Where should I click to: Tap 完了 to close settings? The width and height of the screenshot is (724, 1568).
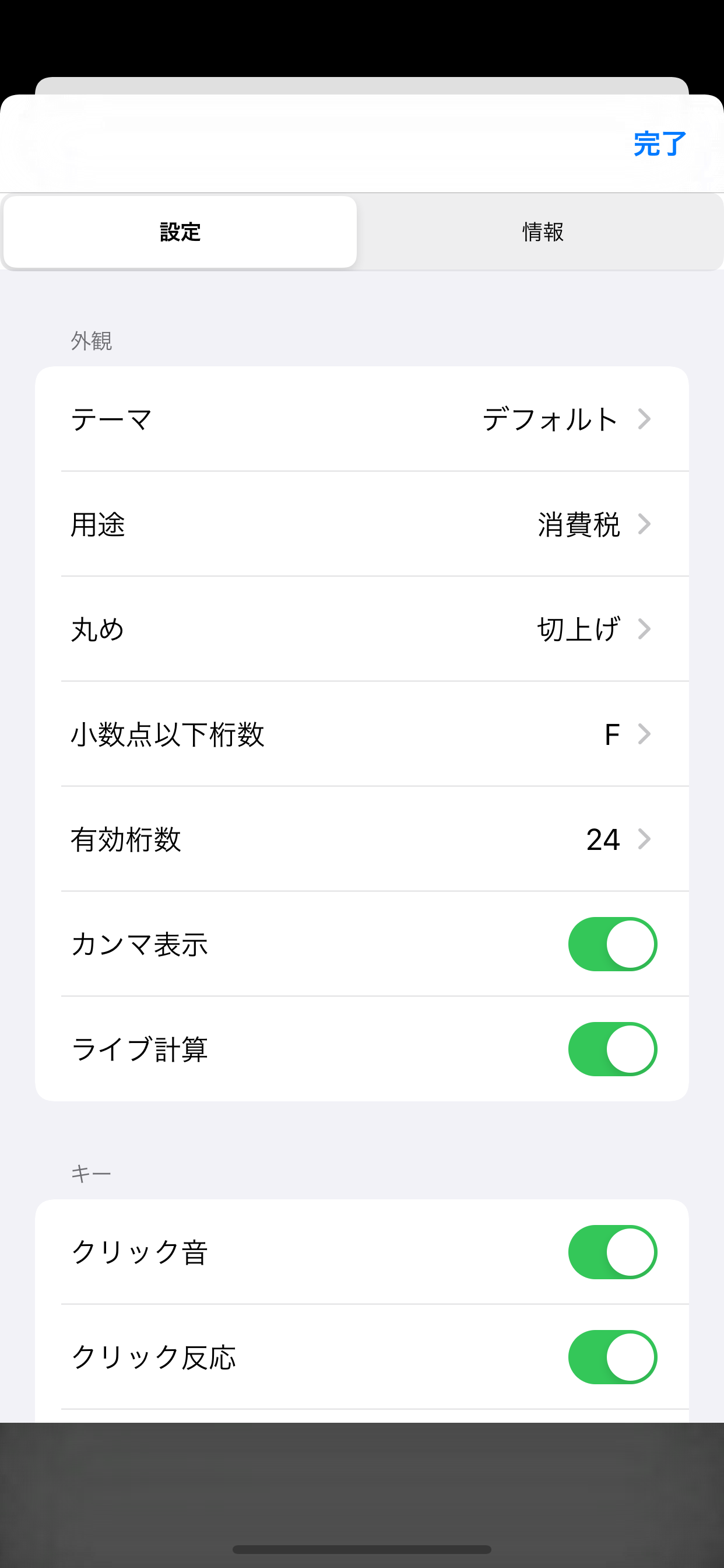tap(659, 144)
